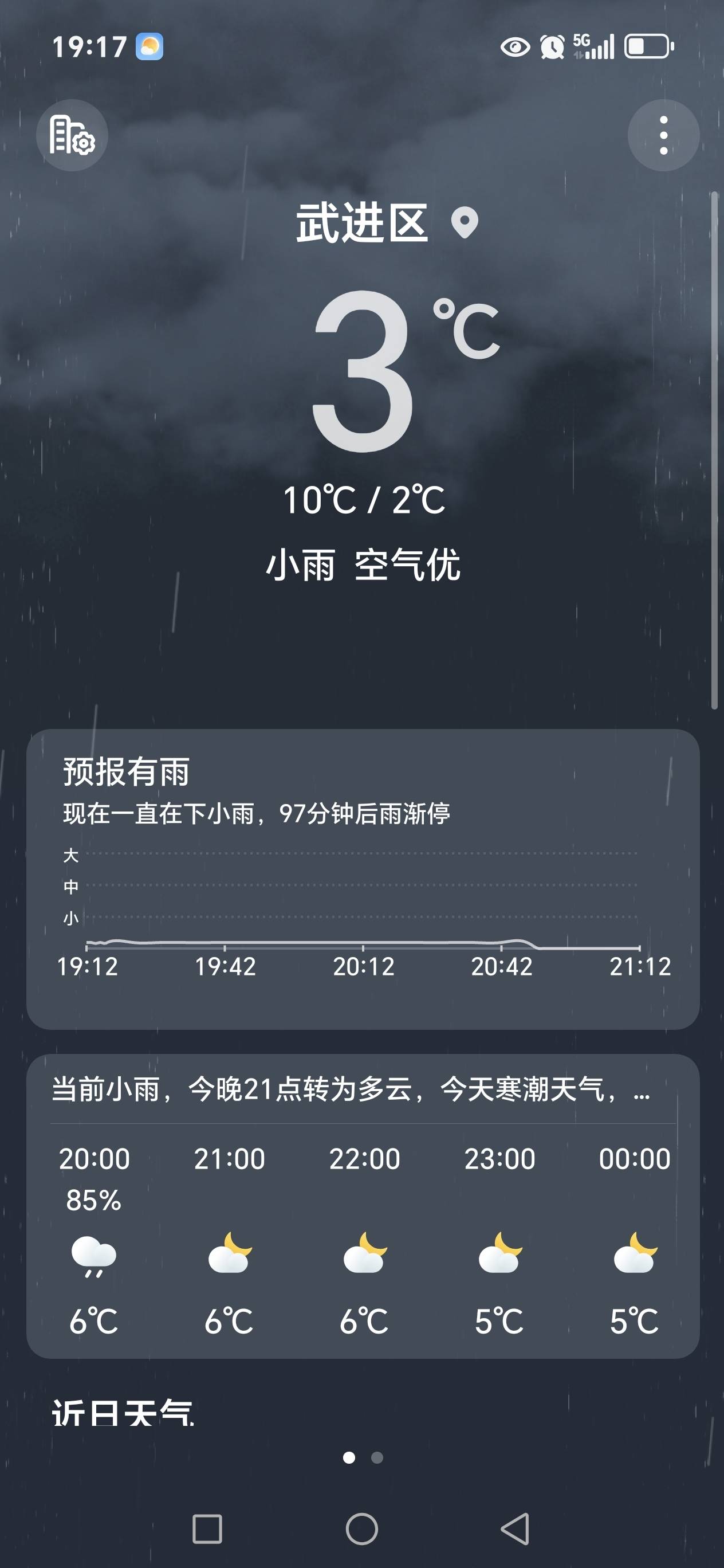Open the 预报有雨 rain forecast card
Image resolution: width=724 pixels, height=1568 pixels.
point(363,879)
